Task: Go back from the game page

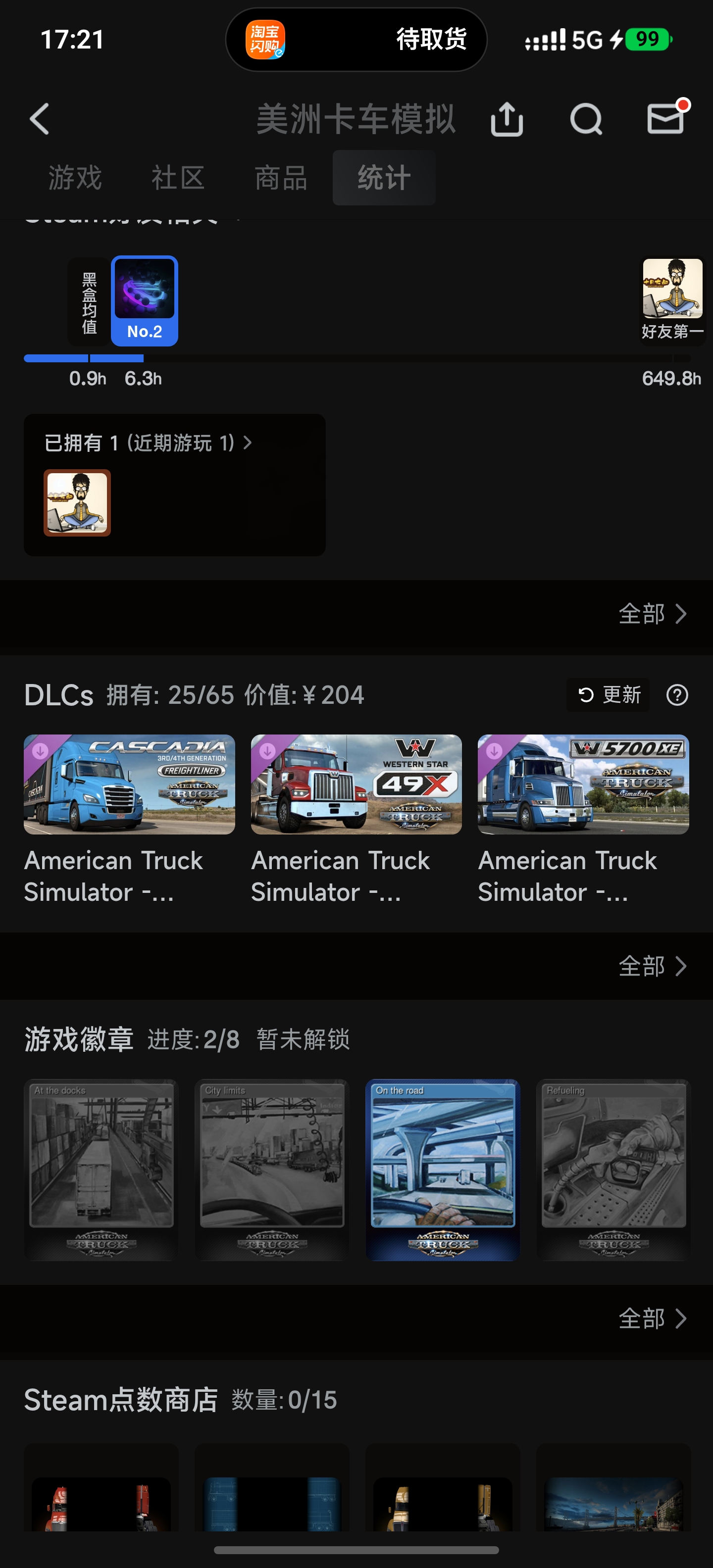Action: point(40,119)
